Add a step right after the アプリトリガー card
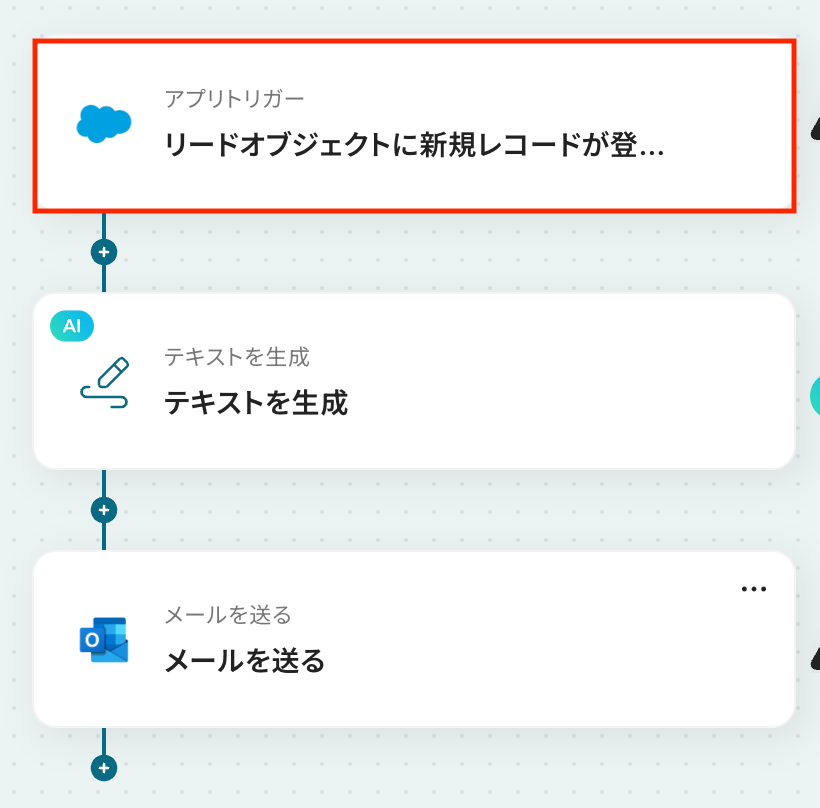The image size is (820, 808). [x=103, y=252]
